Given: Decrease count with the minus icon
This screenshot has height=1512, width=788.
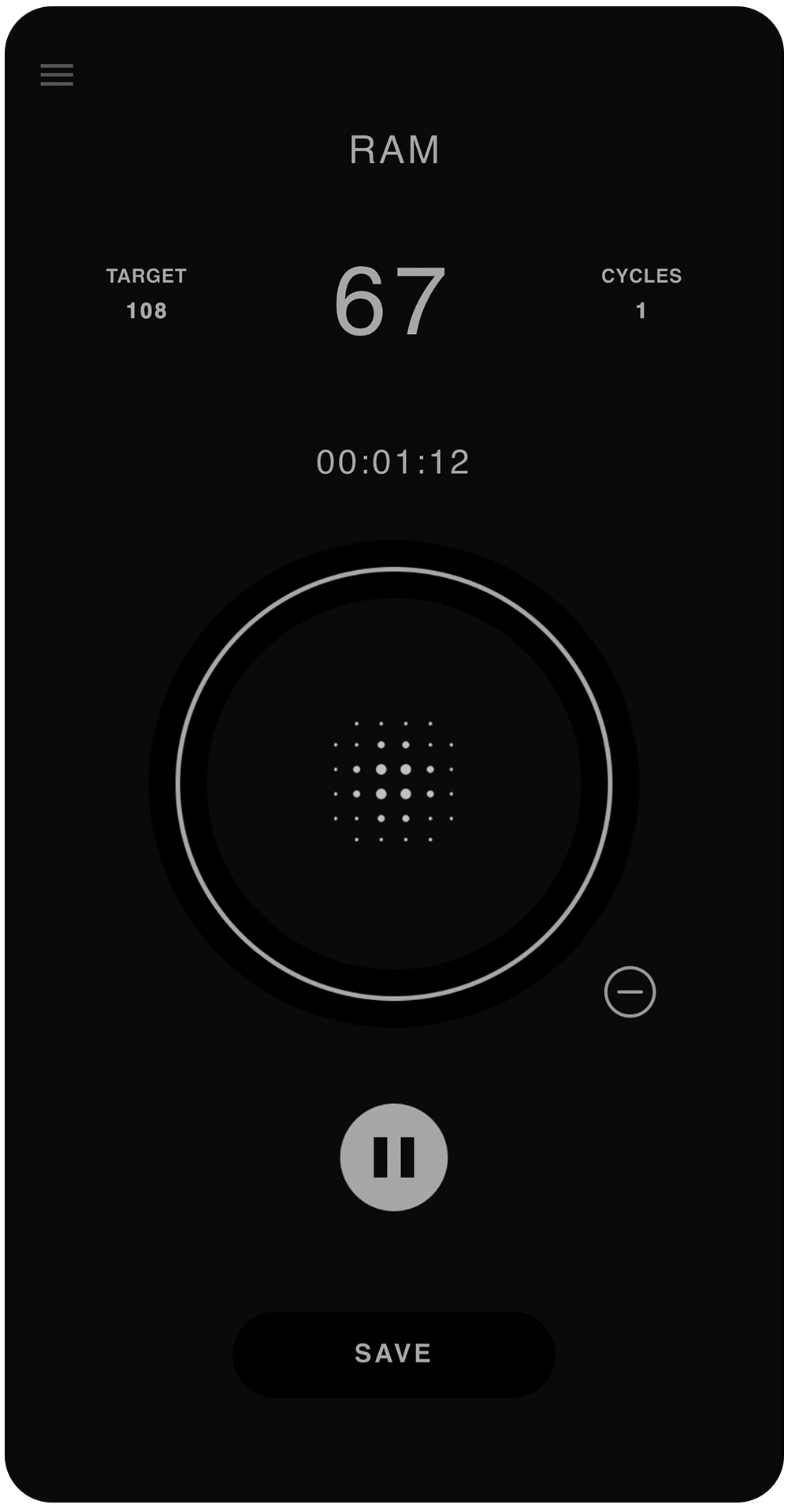Looking at the screenshot, I should [x=630, y=991].
